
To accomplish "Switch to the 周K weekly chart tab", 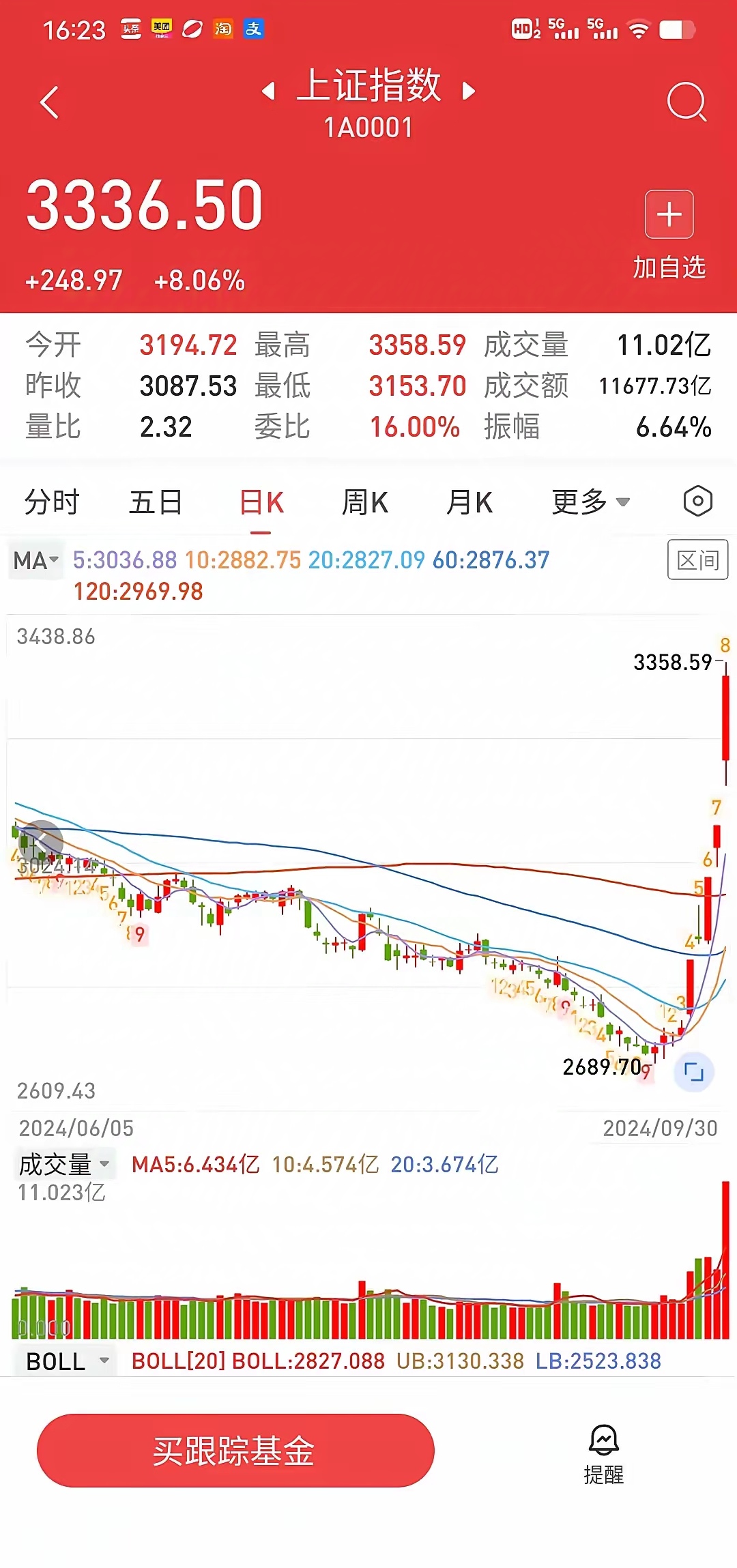I will (366, 502).
